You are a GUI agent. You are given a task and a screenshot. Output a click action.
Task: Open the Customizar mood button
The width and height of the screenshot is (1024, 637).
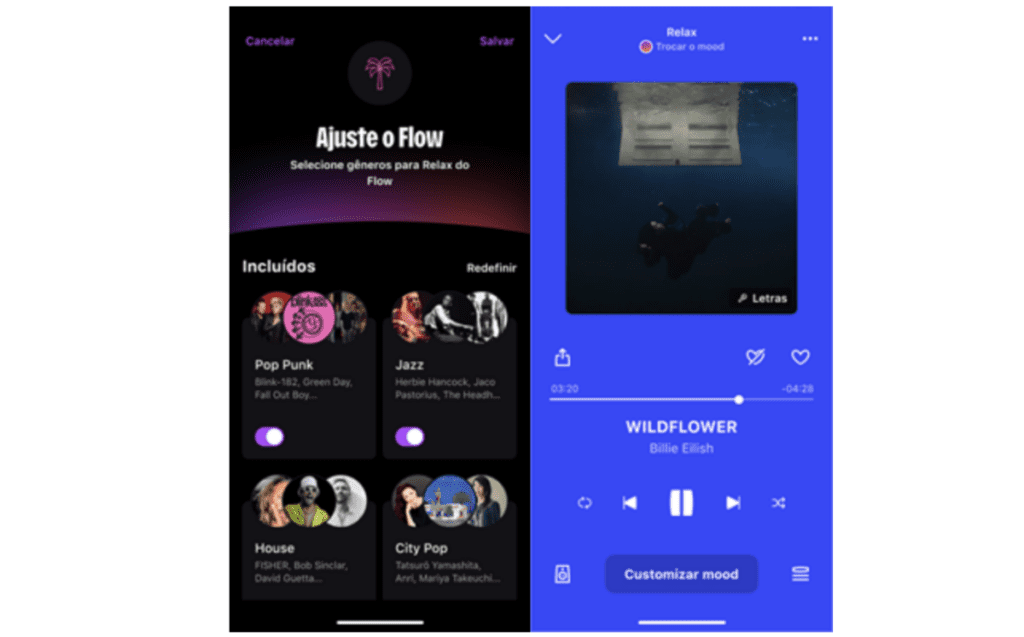click(681, 574)
